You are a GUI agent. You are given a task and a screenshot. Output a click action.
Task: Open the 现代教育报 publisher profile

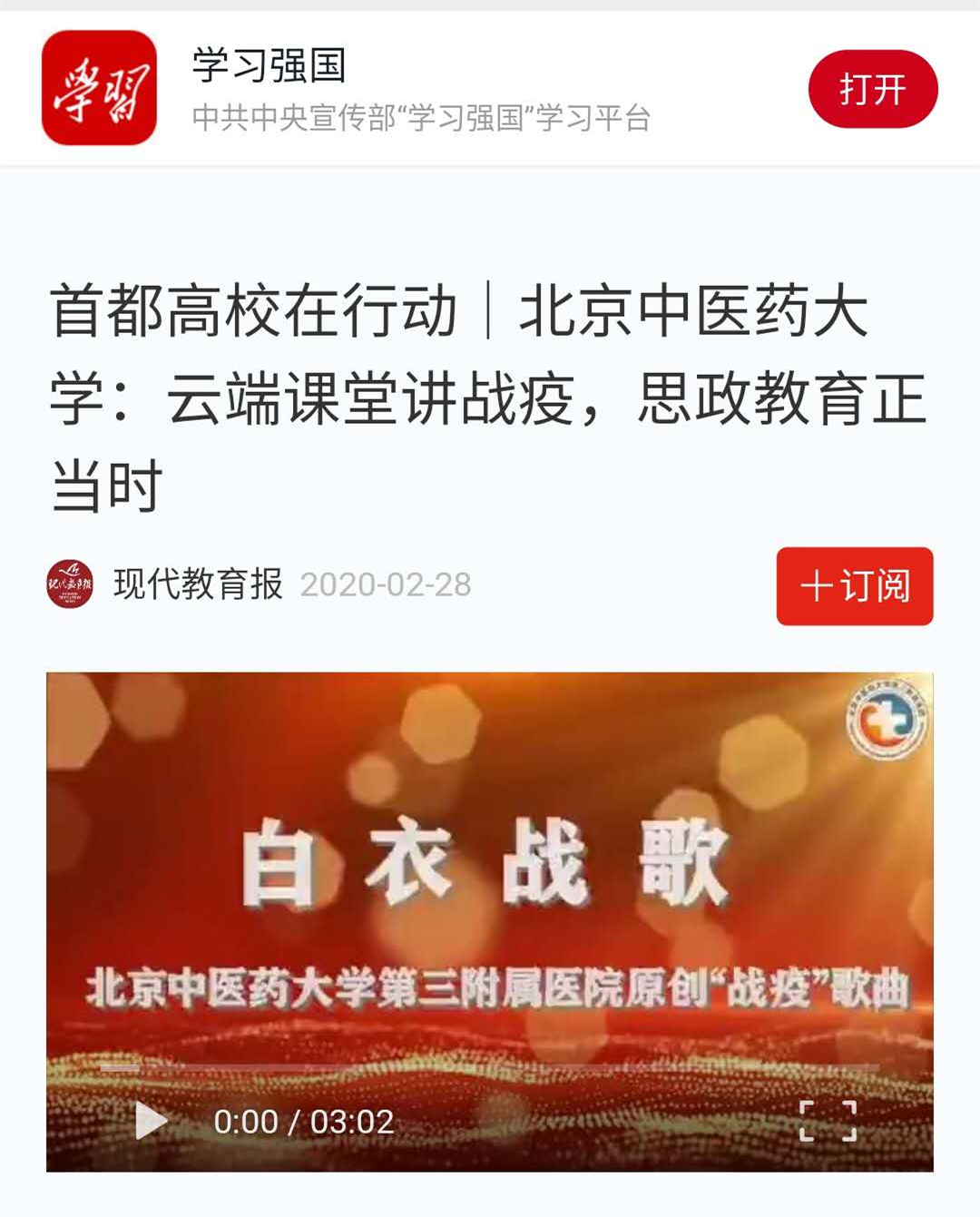(197, 584)
